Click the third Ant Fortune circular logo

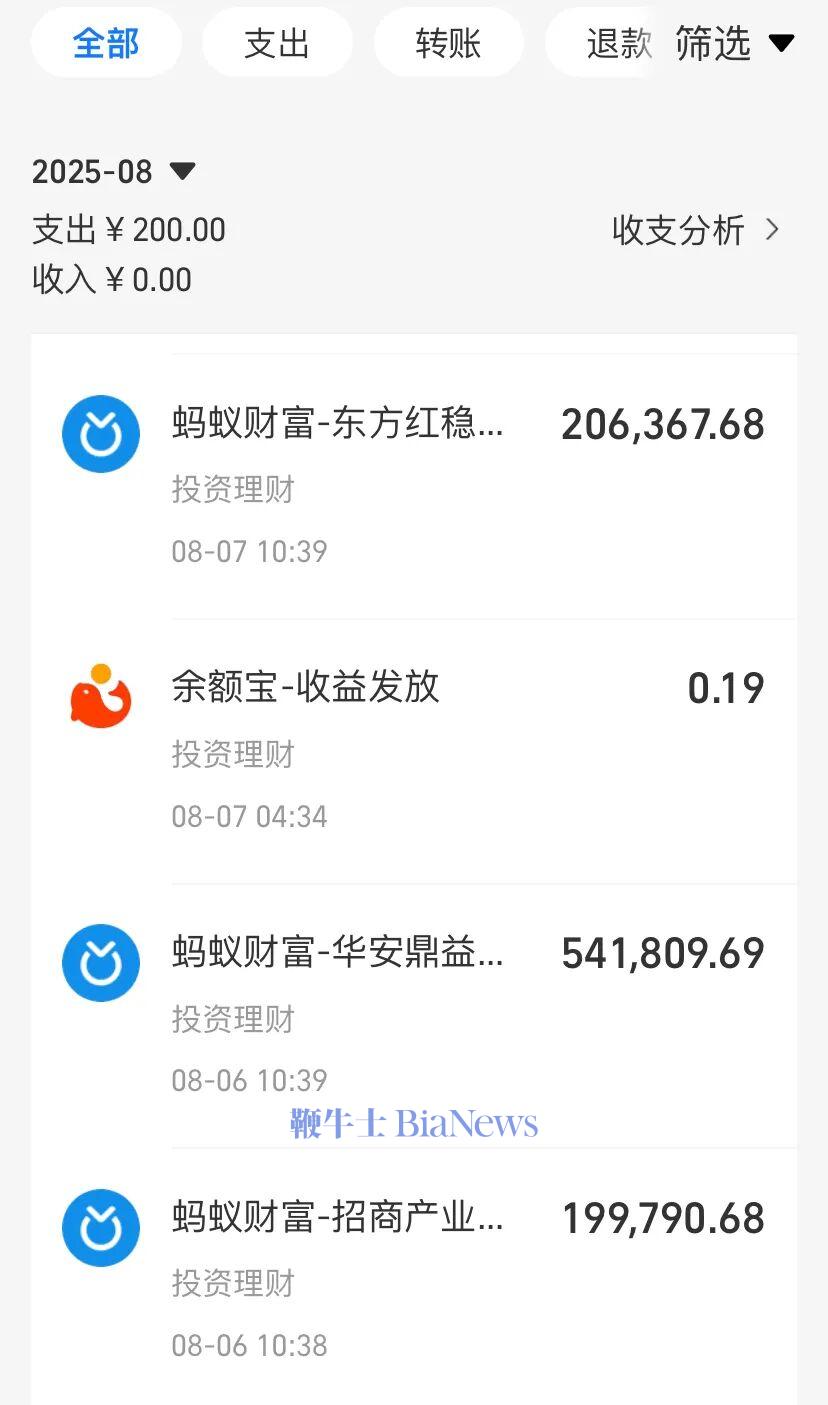pos(100,963)
